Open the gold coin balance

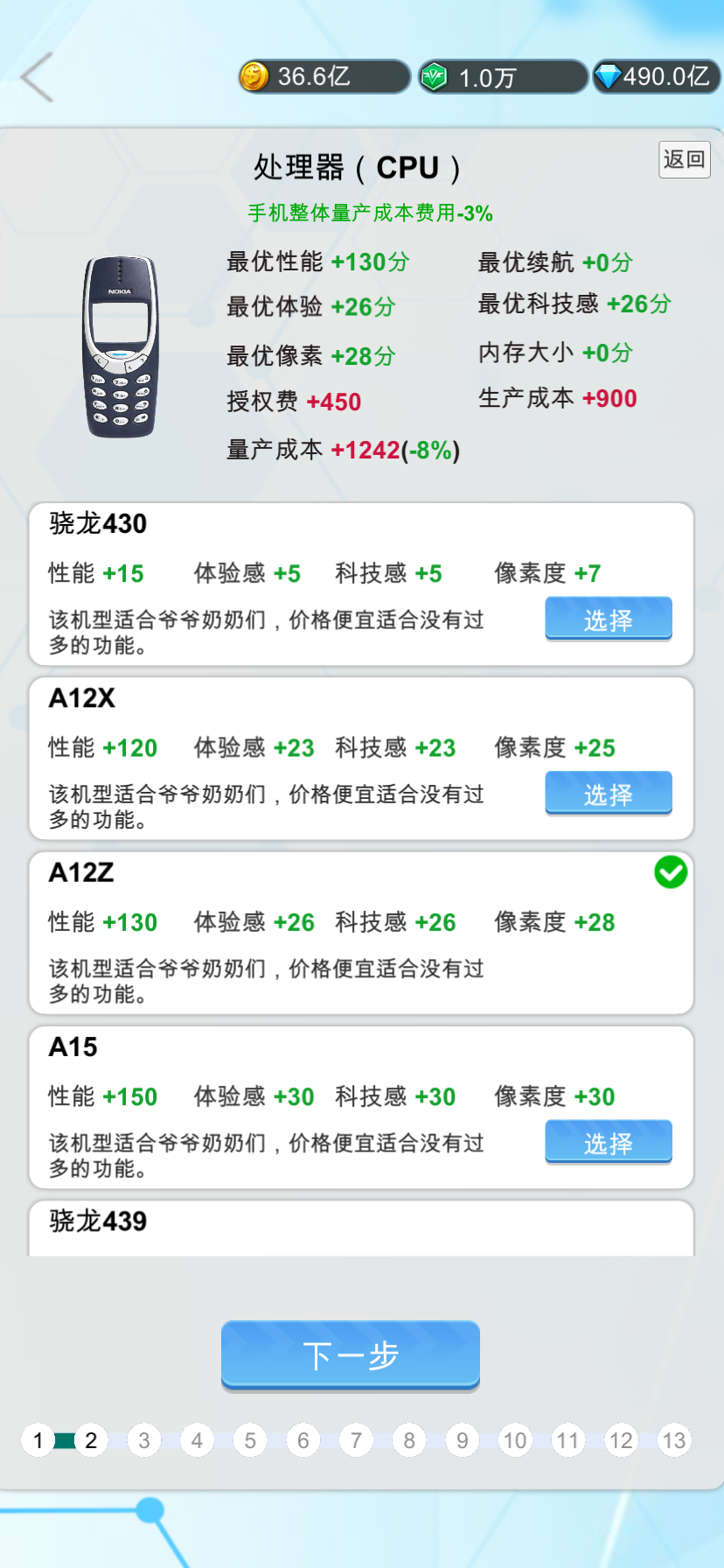[x=324, y=77]
